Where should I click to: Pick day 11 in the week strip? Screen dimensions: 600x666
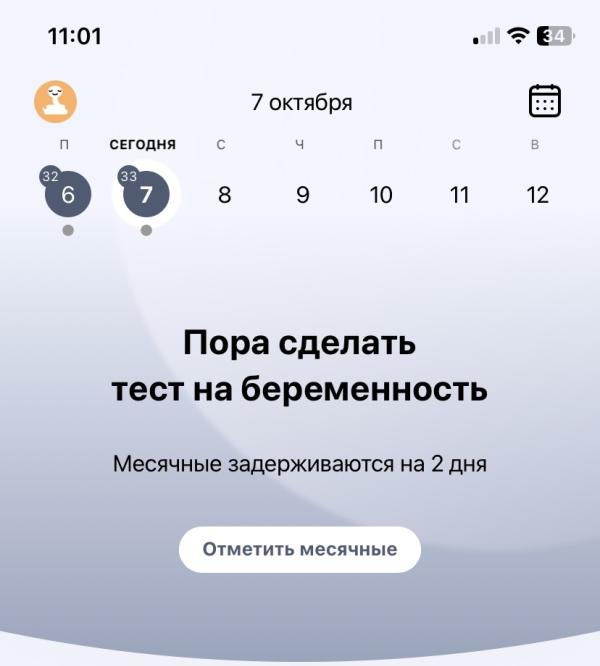click(x=459, y=195)
